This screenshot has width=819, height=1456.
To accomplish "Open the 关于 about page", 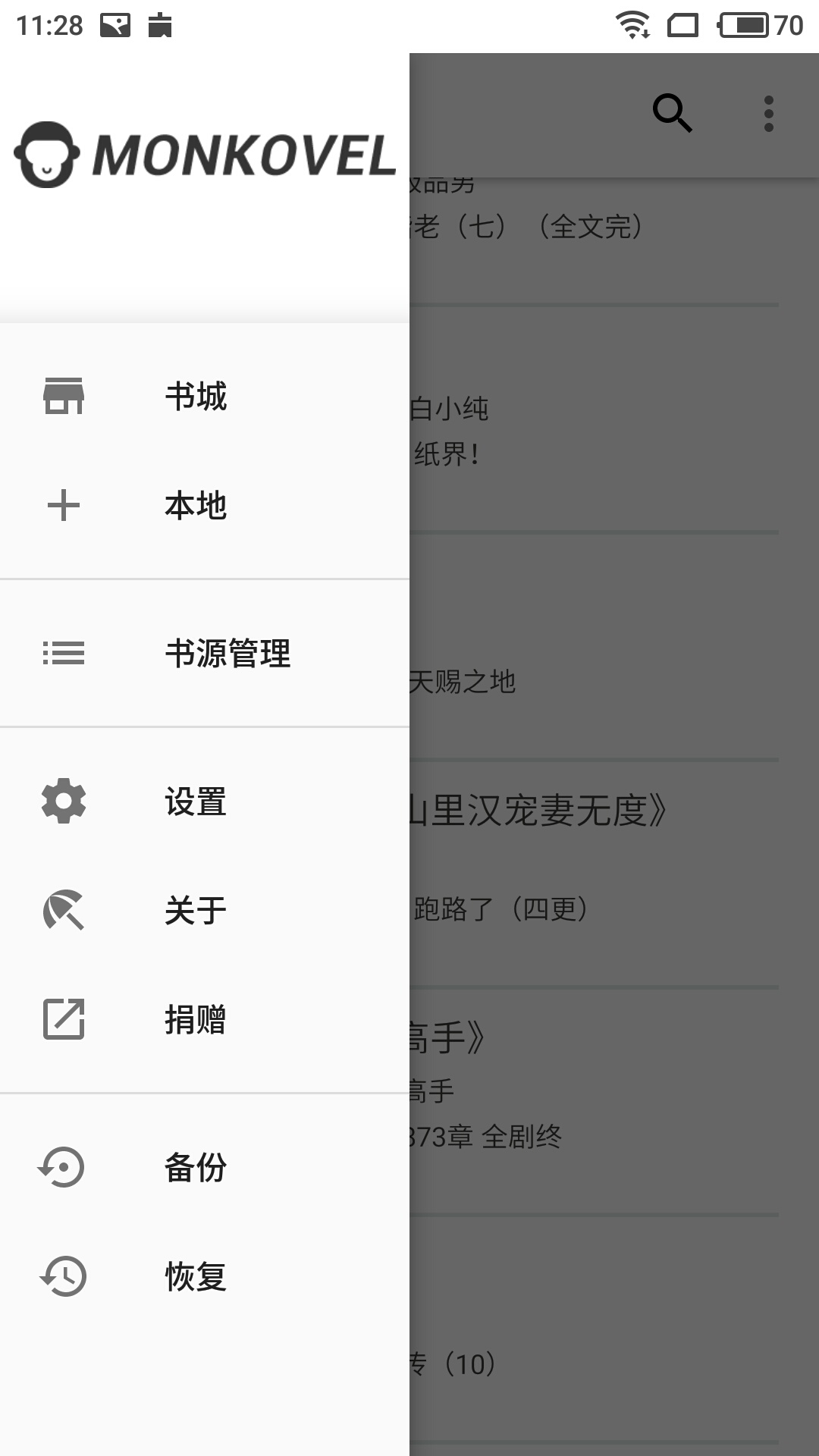I will point(205,911).
